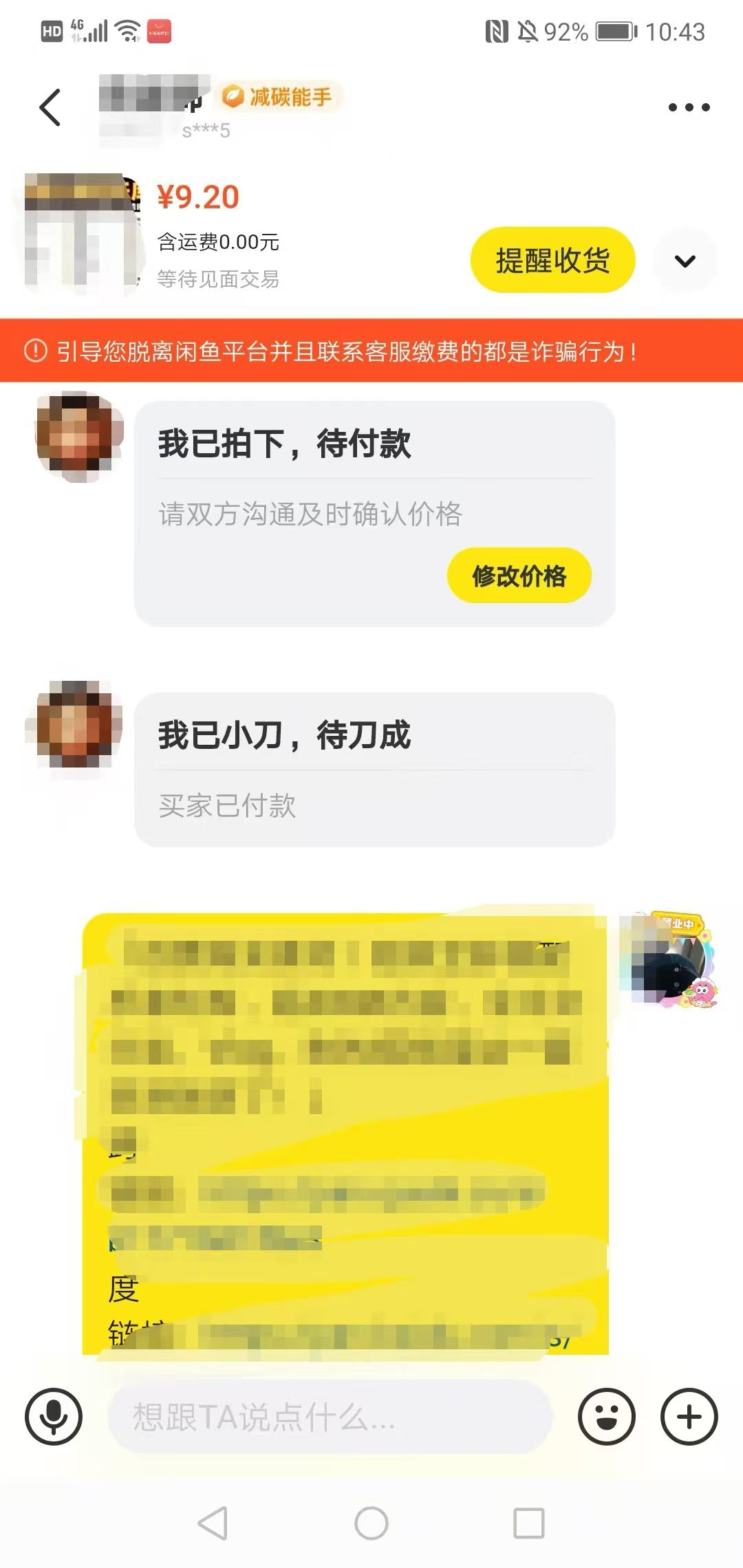743x1568 pixels.
Task: Open the three-dot more options menu
Action: tap(689, 107)
